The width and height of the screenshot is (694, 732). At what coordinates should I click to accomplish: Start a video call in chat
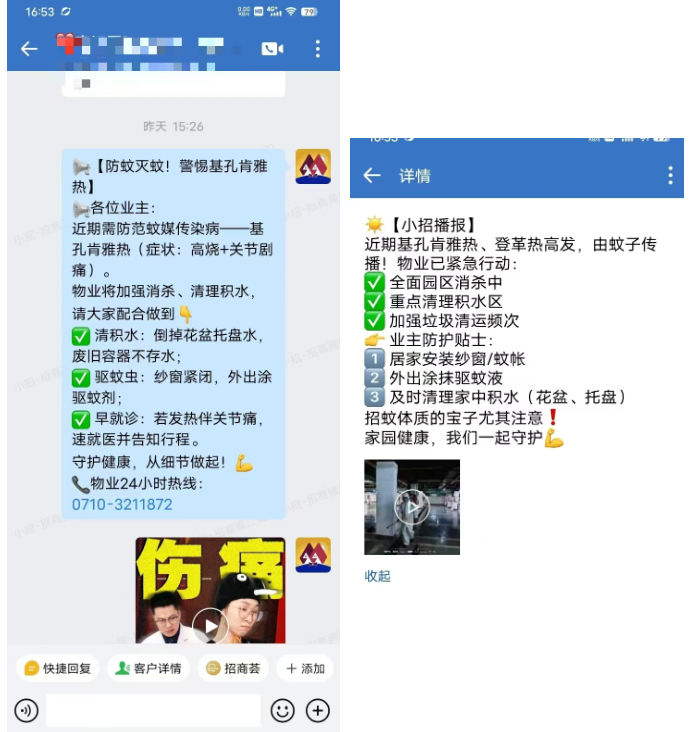pyautogui.click(x=272, y=48)
